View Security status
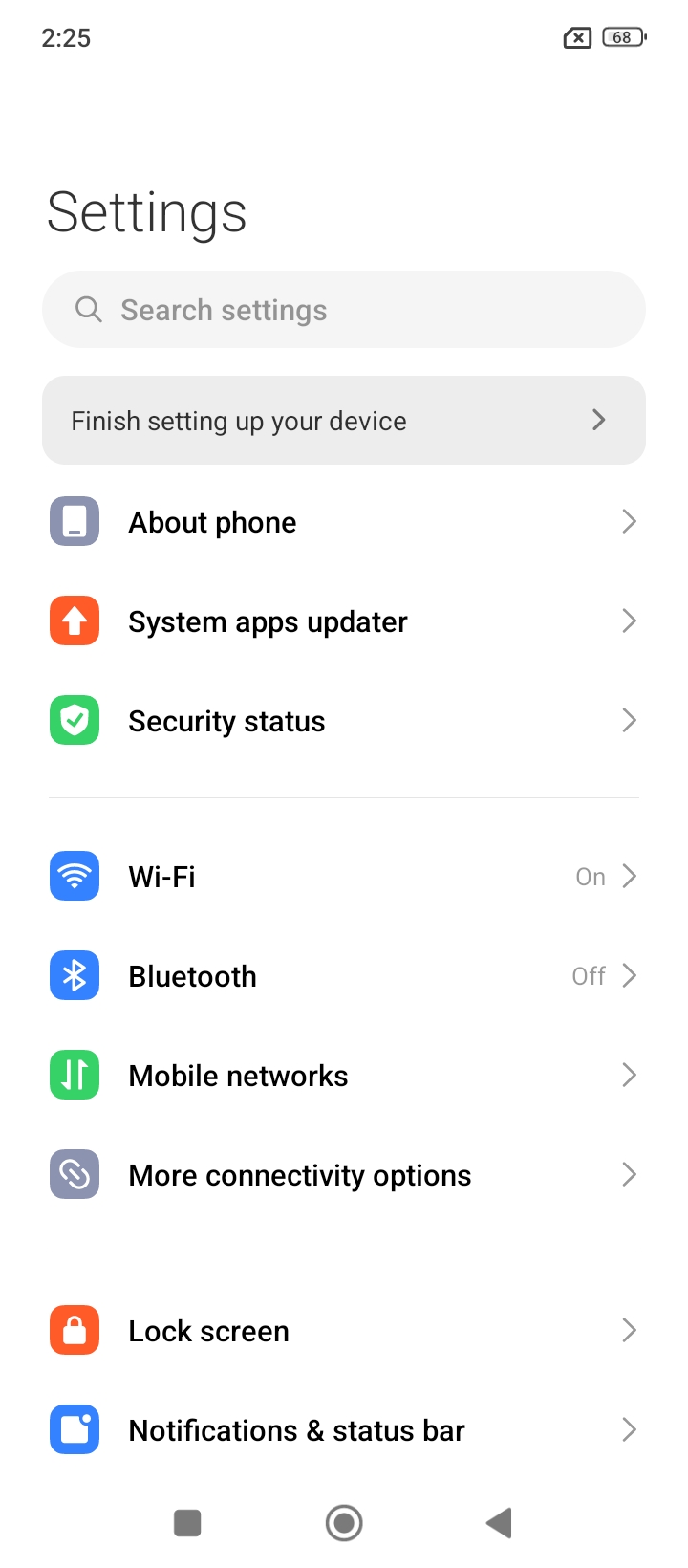Screen dimensions: 688x1568 tap(344, 721)
